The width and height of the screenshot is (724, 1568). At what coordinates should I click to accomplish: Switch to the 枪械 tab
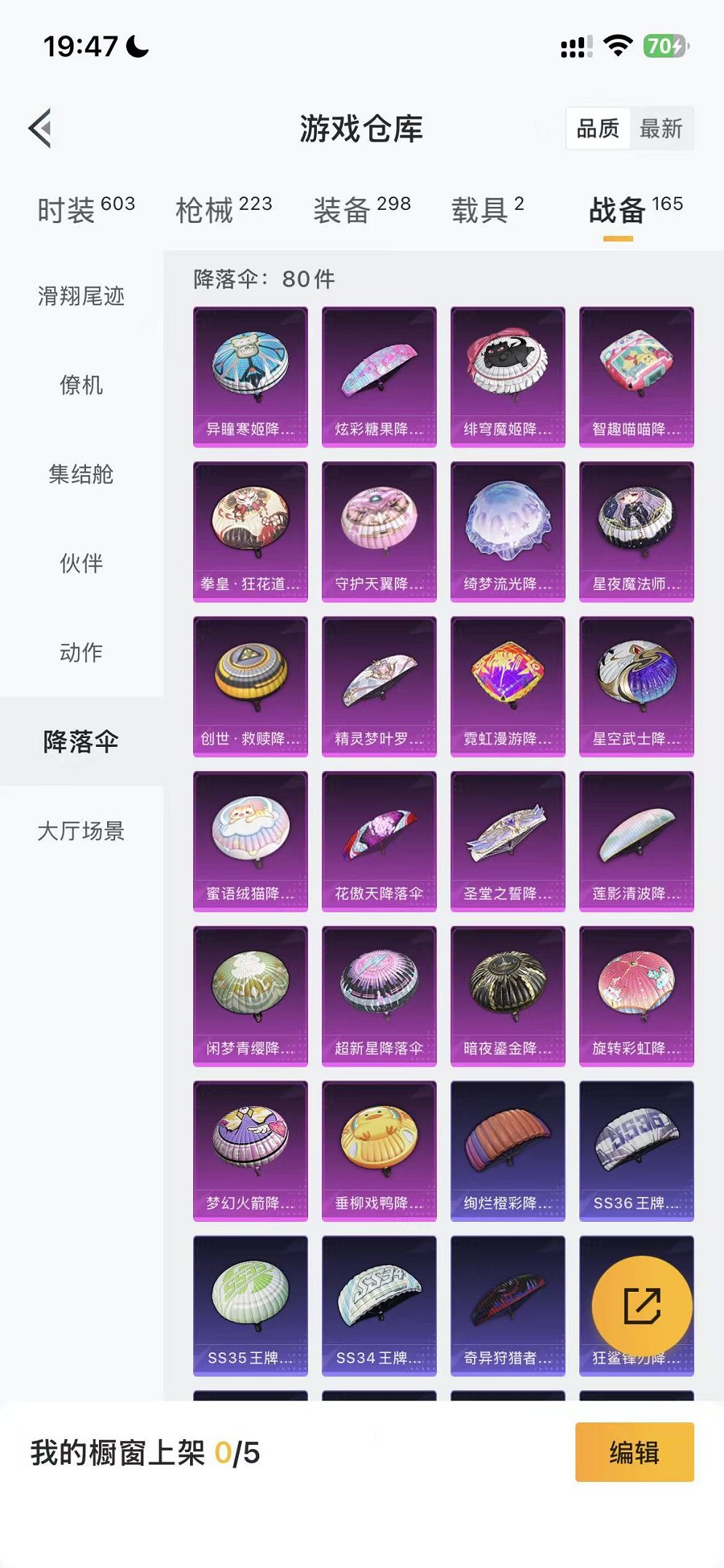(224, 210)
